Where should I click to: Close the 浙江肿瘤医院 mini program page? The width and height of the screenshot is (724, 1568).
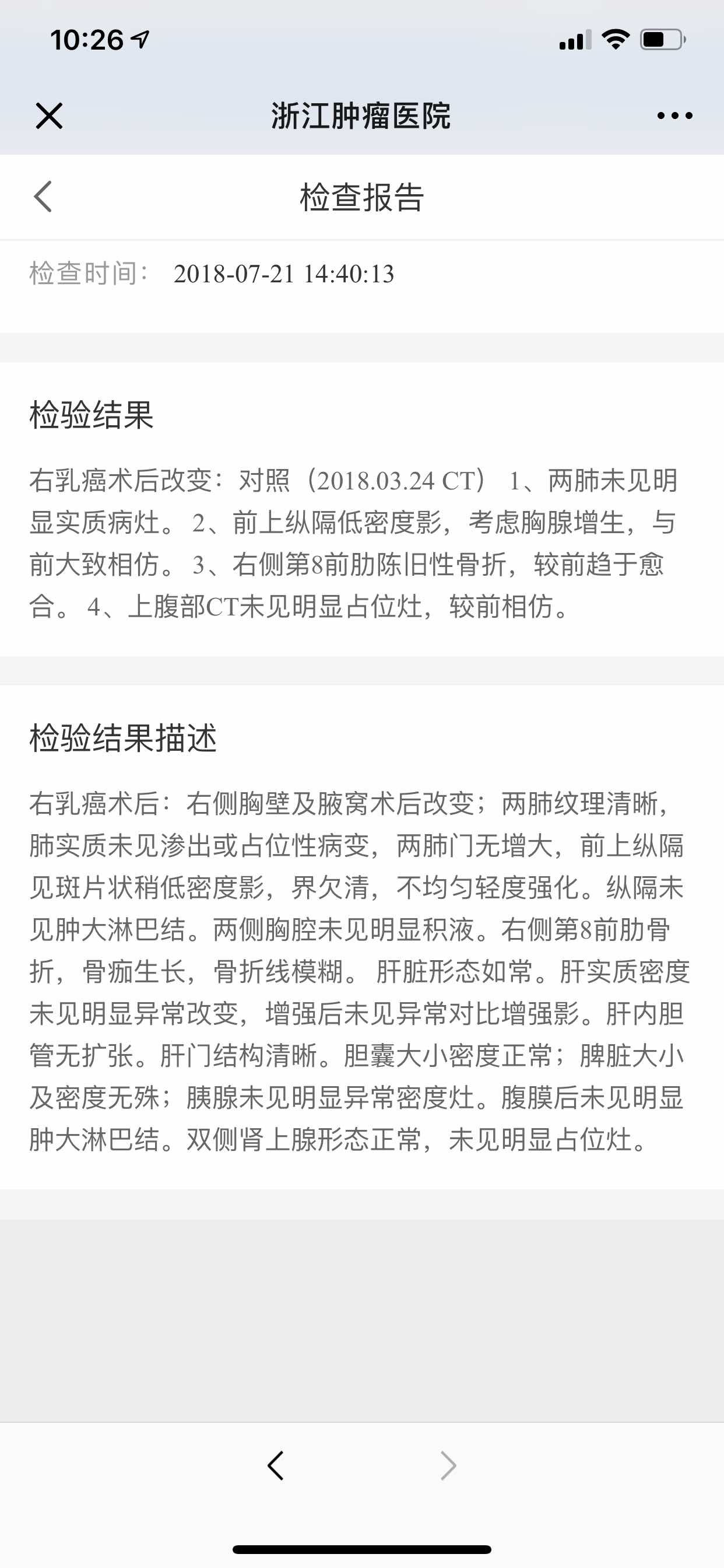pyautogui.click(x=48, y=116)
